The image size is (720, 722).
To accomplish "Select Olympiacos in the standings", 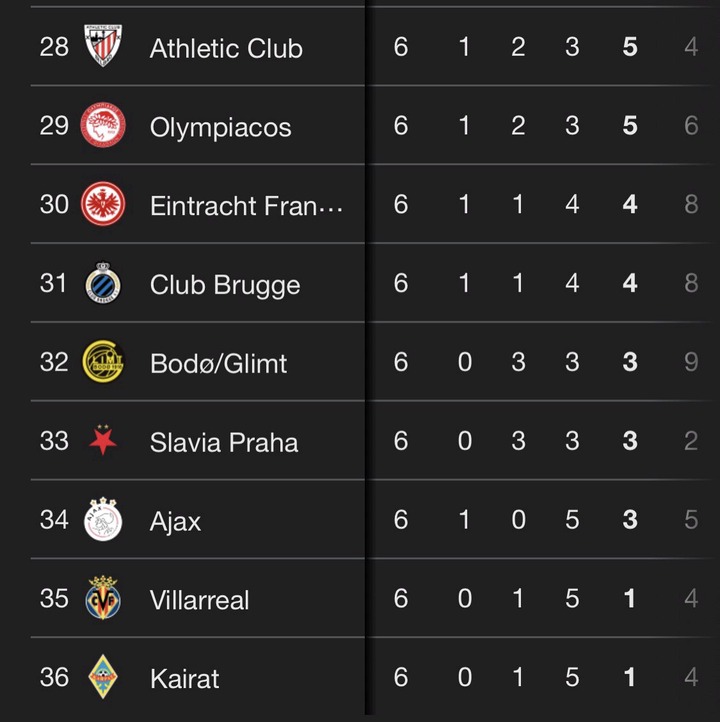I will (x=220, y=127).
